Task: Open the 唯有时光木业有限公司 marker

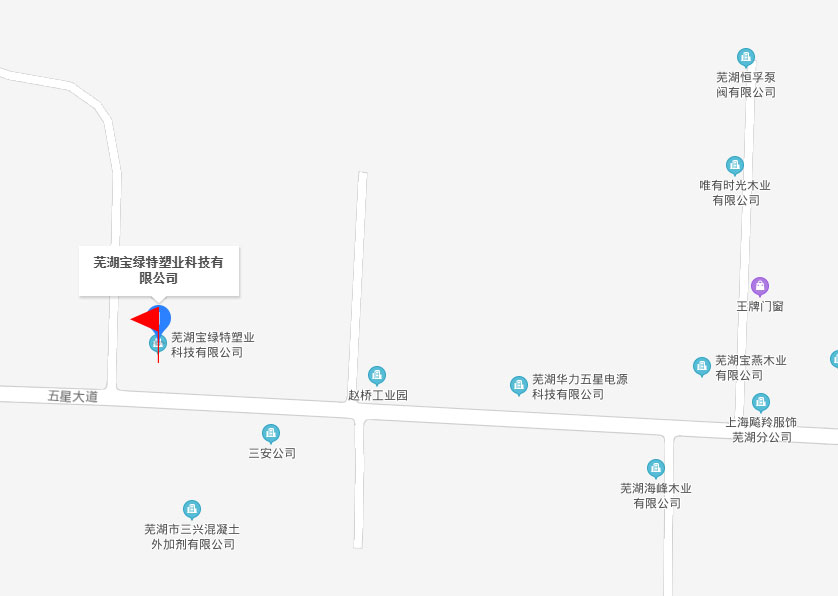Action: pyautogui.click(x=735, y=166)
